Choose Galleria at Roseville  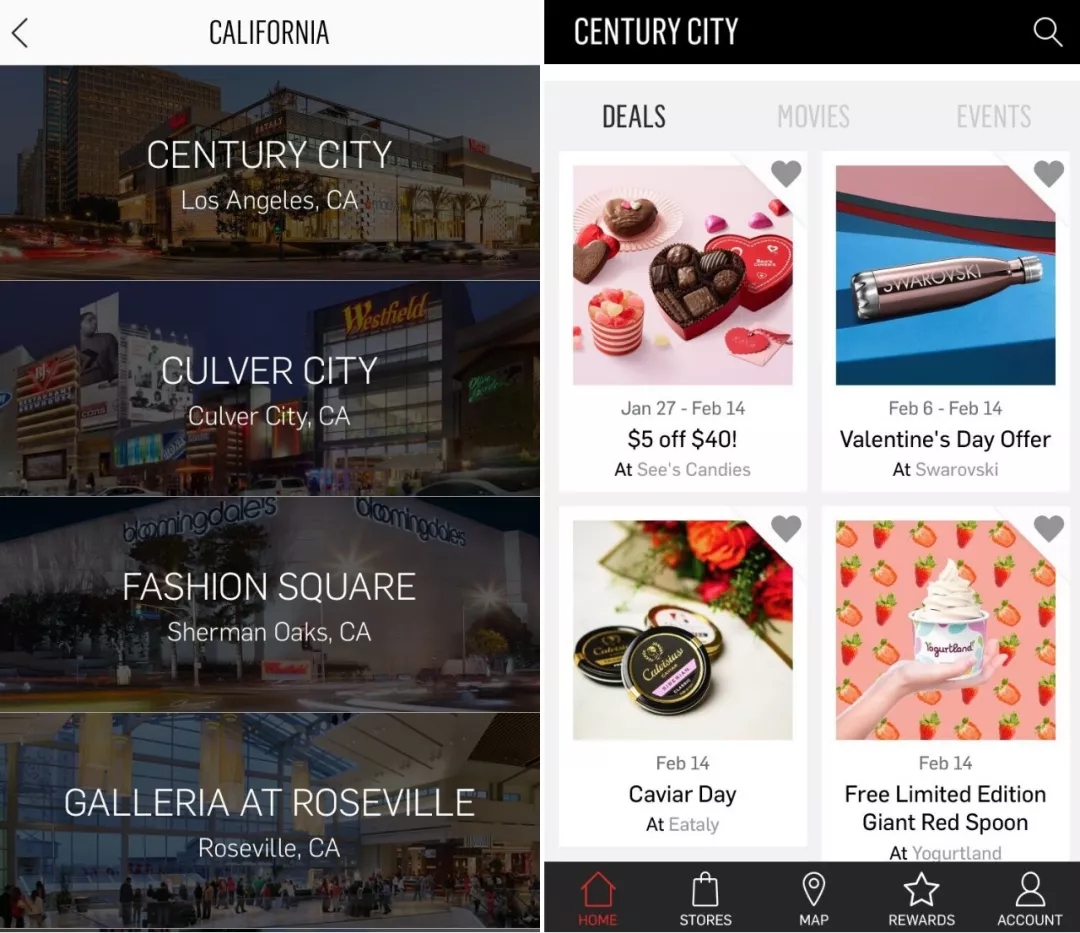pyautogui.click(x=270, y=820)
